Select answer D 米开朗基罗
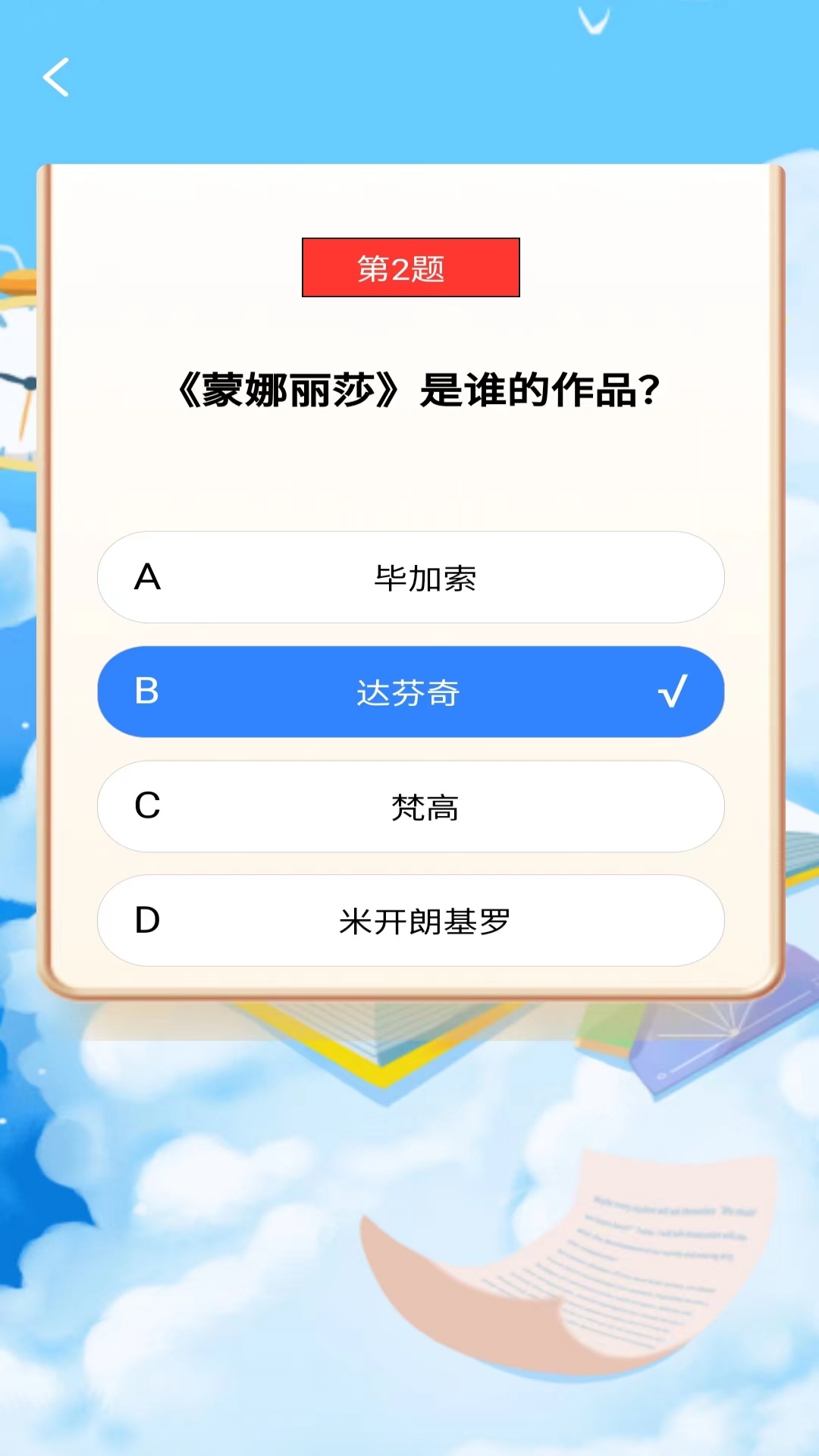The width and height of the screenshot is (819, 1456). click(x=410, y=921)
